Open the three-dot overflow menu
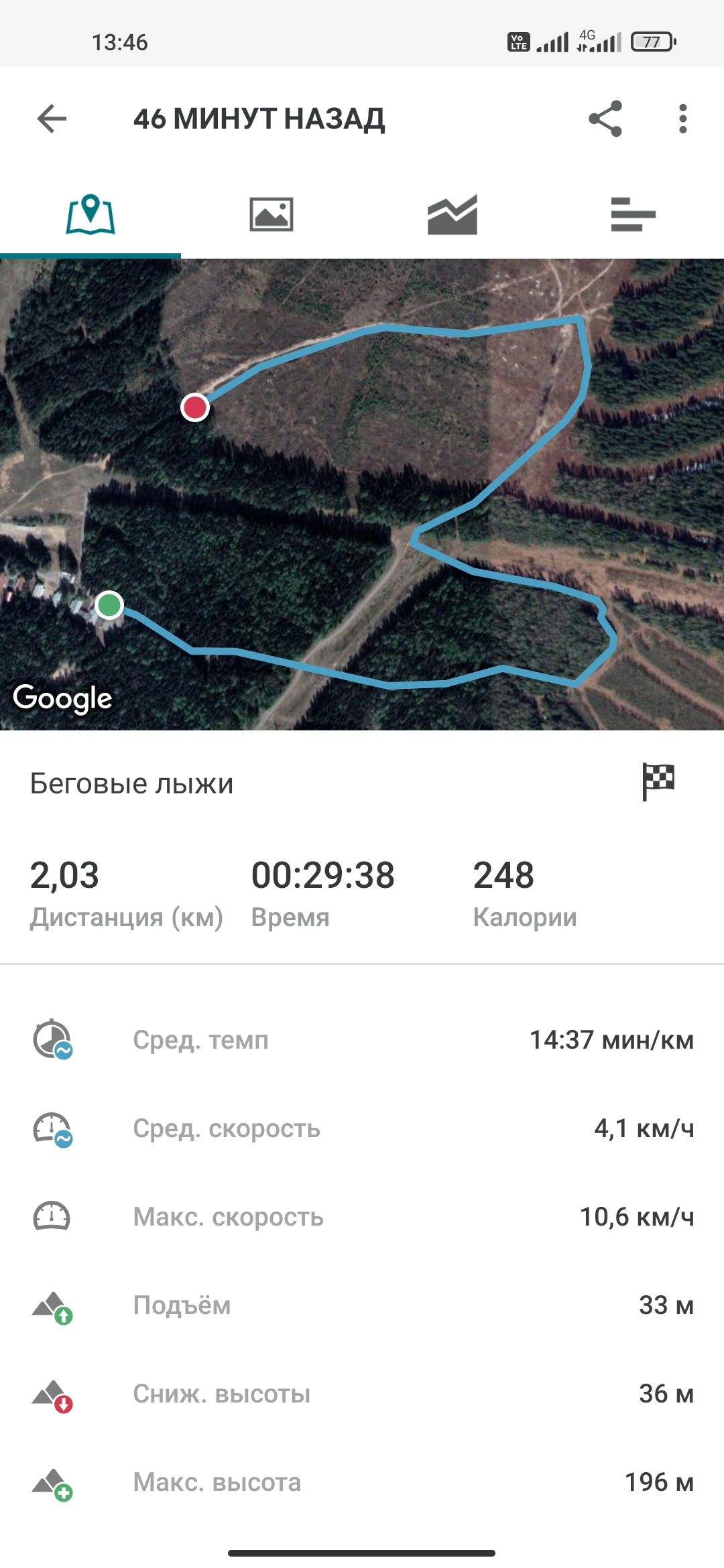The height and width of the screenshot is (1568, 724). pos(682,119)
